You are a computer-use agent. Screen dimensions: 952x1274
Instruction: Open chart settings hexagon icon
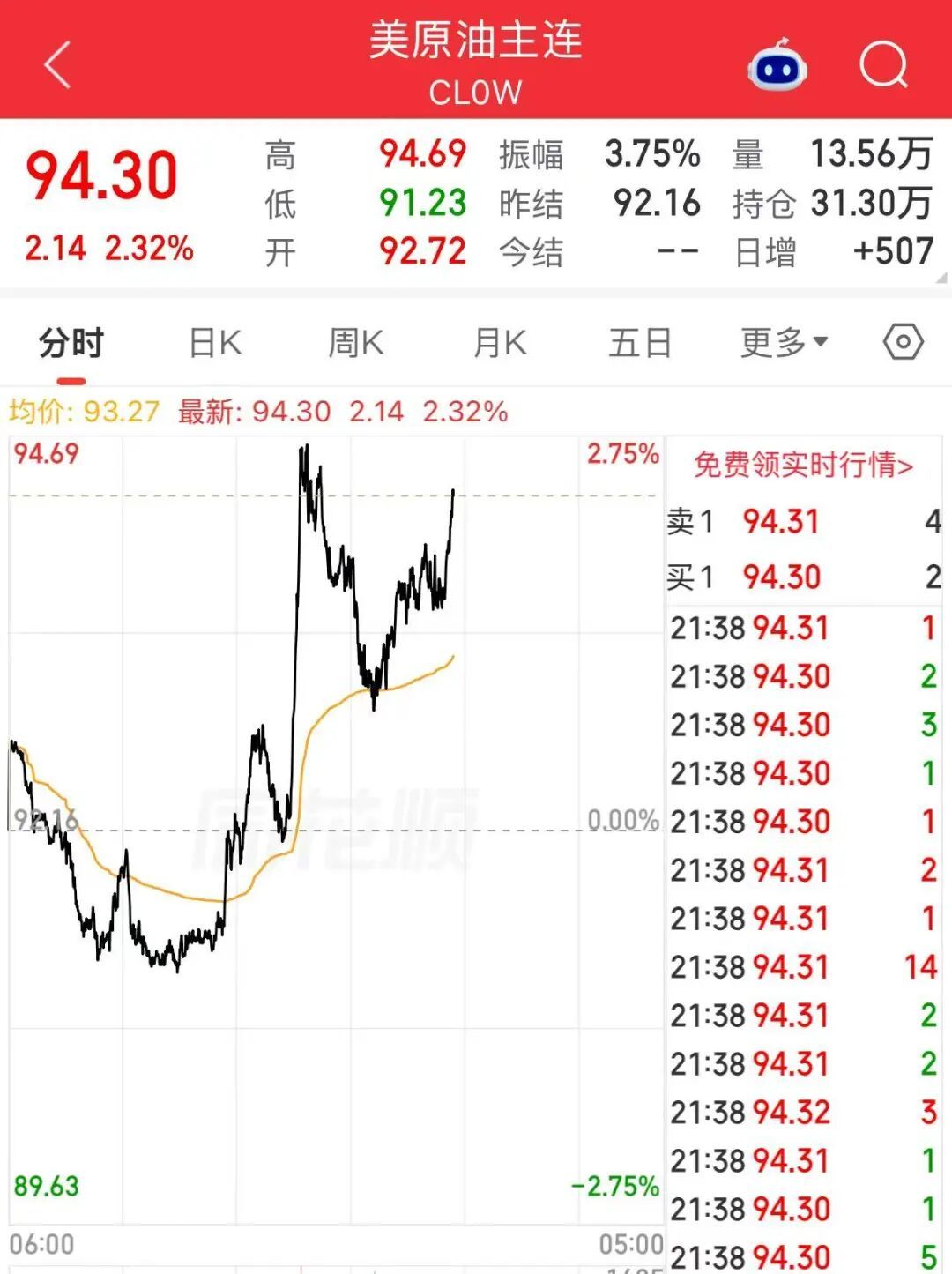(904, 341)
